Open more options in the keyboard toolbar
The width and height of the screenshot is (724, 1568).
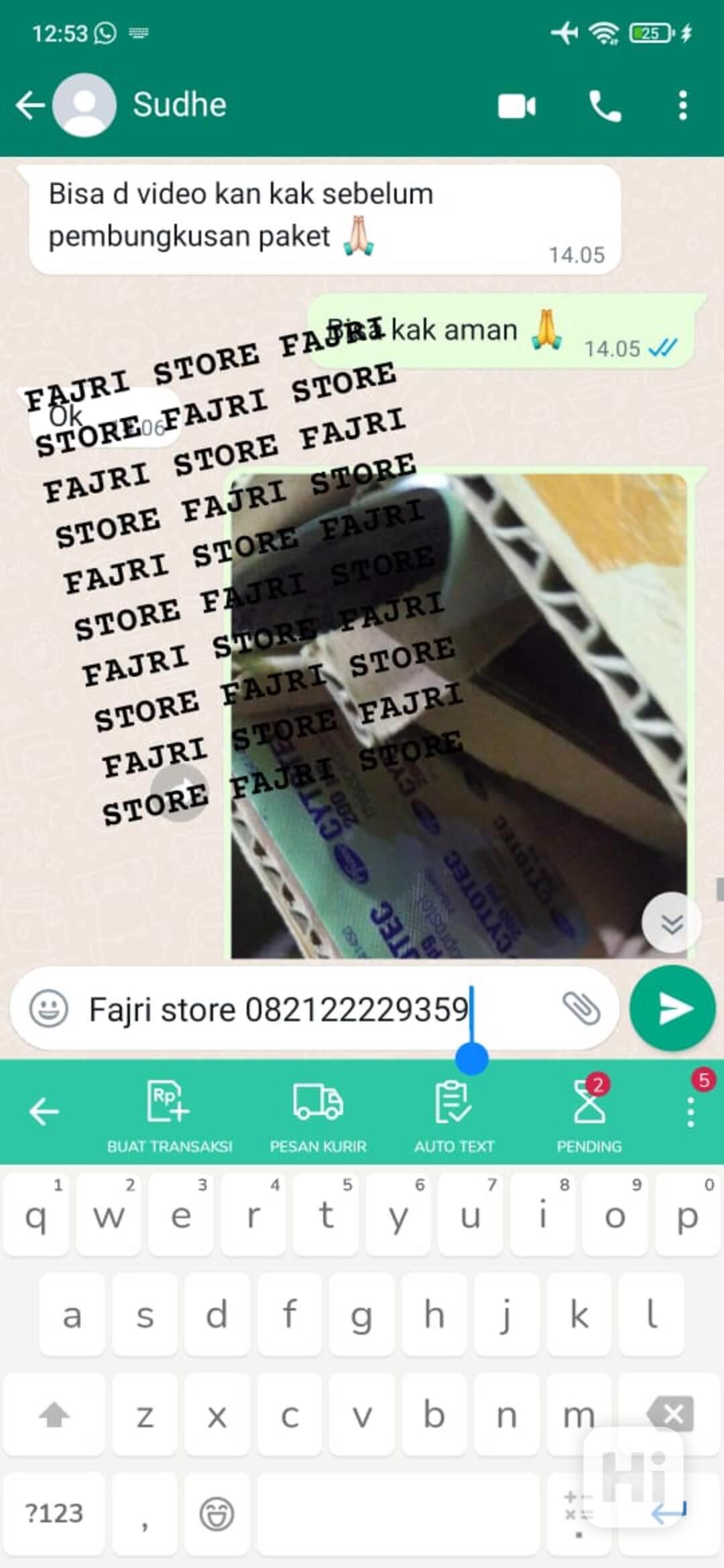(690, 1111)
